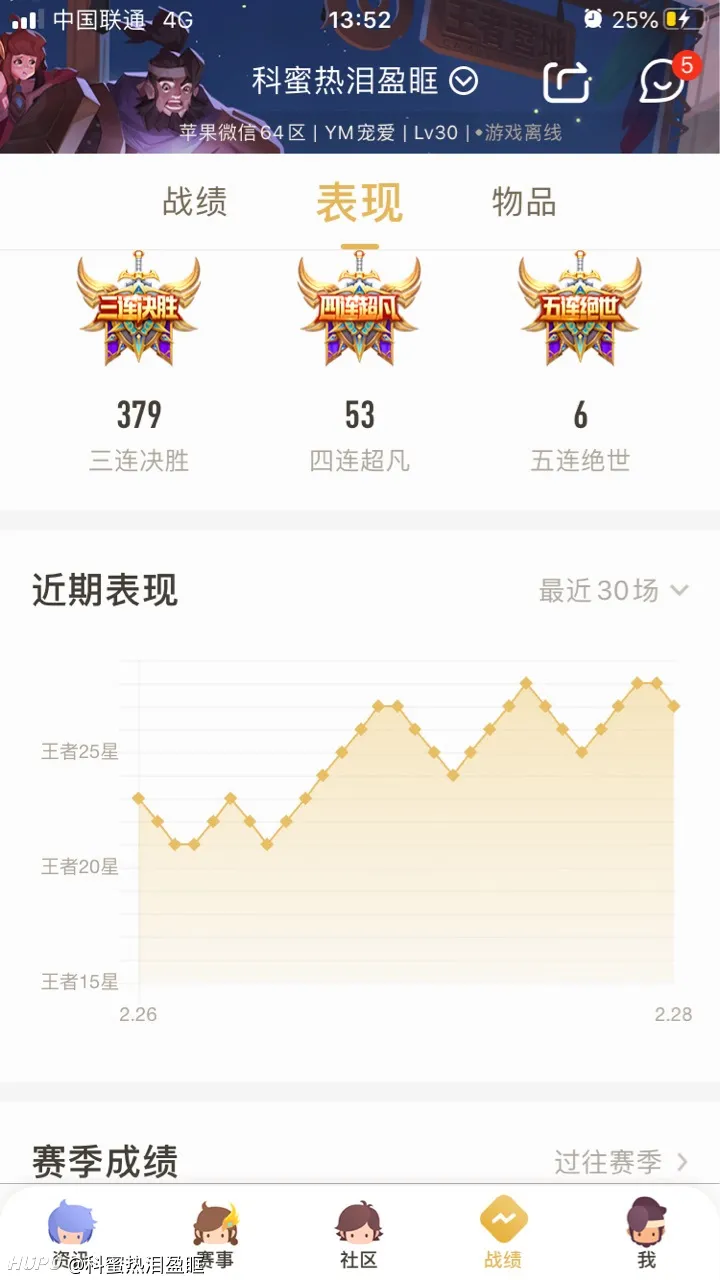Switch to the 战绩 top tab
Screen dimensions: 720x1280
[195, 202]
